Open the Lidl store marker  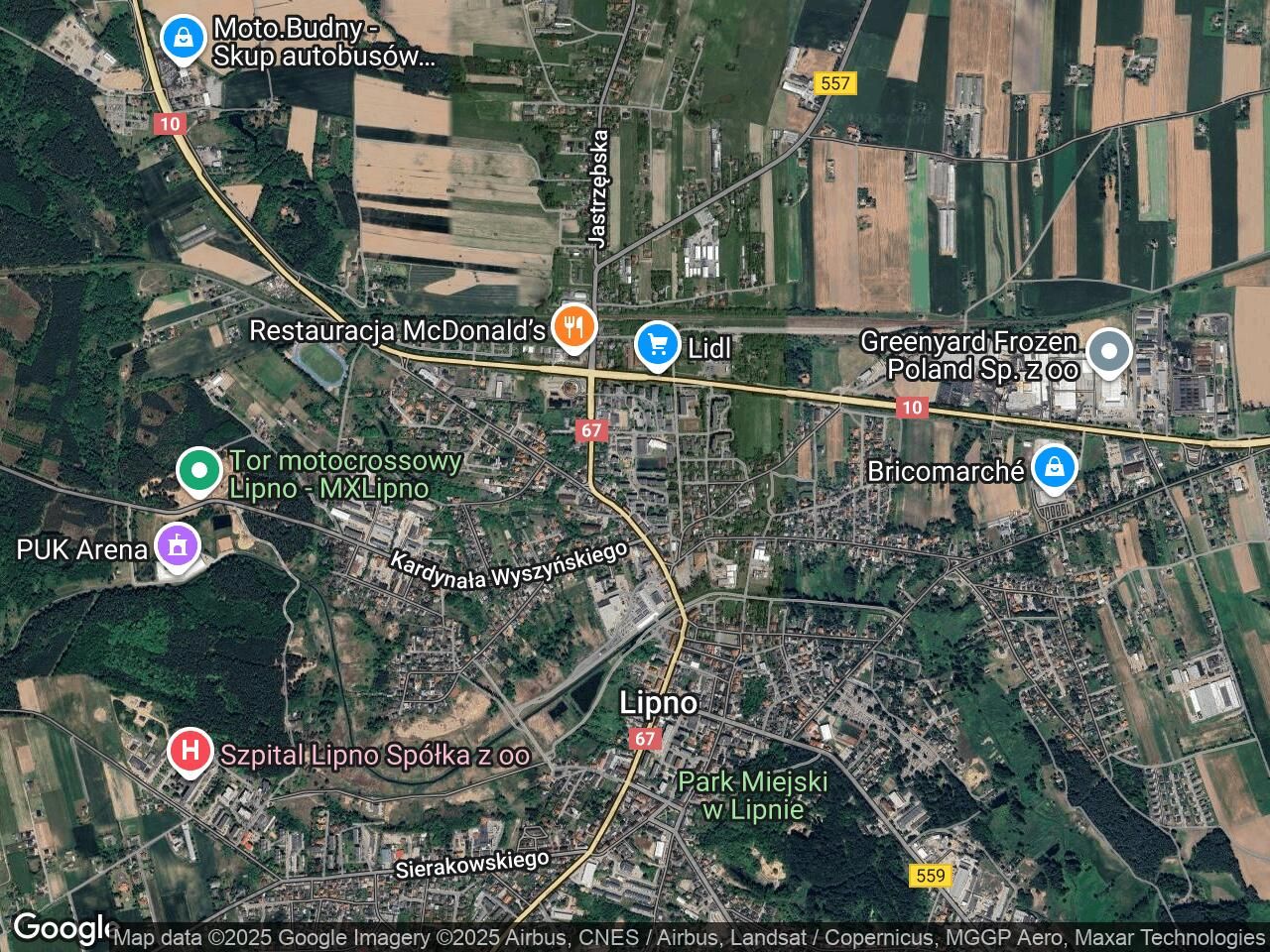pyautogui.click(x=657, y=345)
